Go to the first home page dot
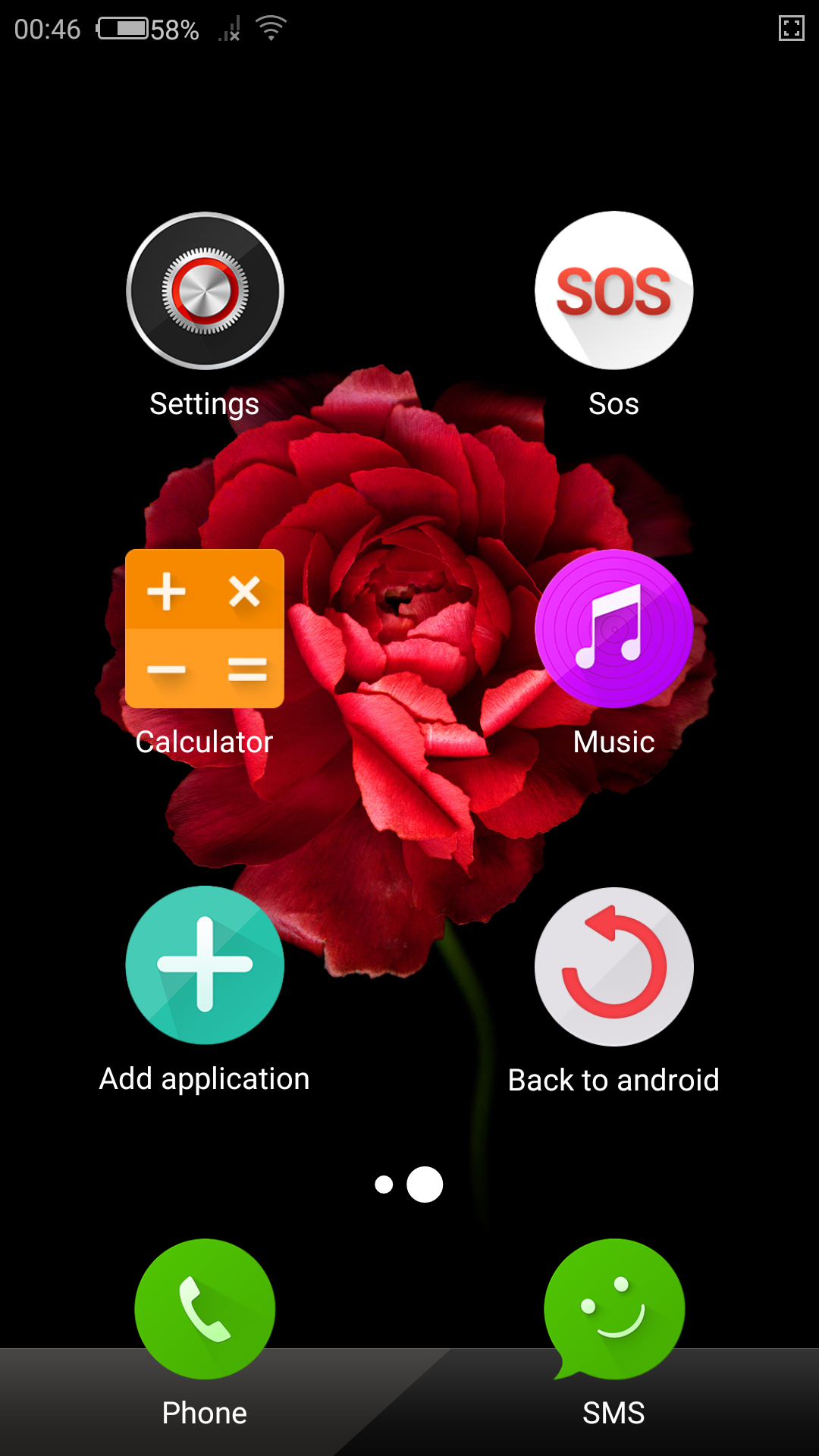The height and width of the screenshot is (1456, 819). pos(384,1185)
